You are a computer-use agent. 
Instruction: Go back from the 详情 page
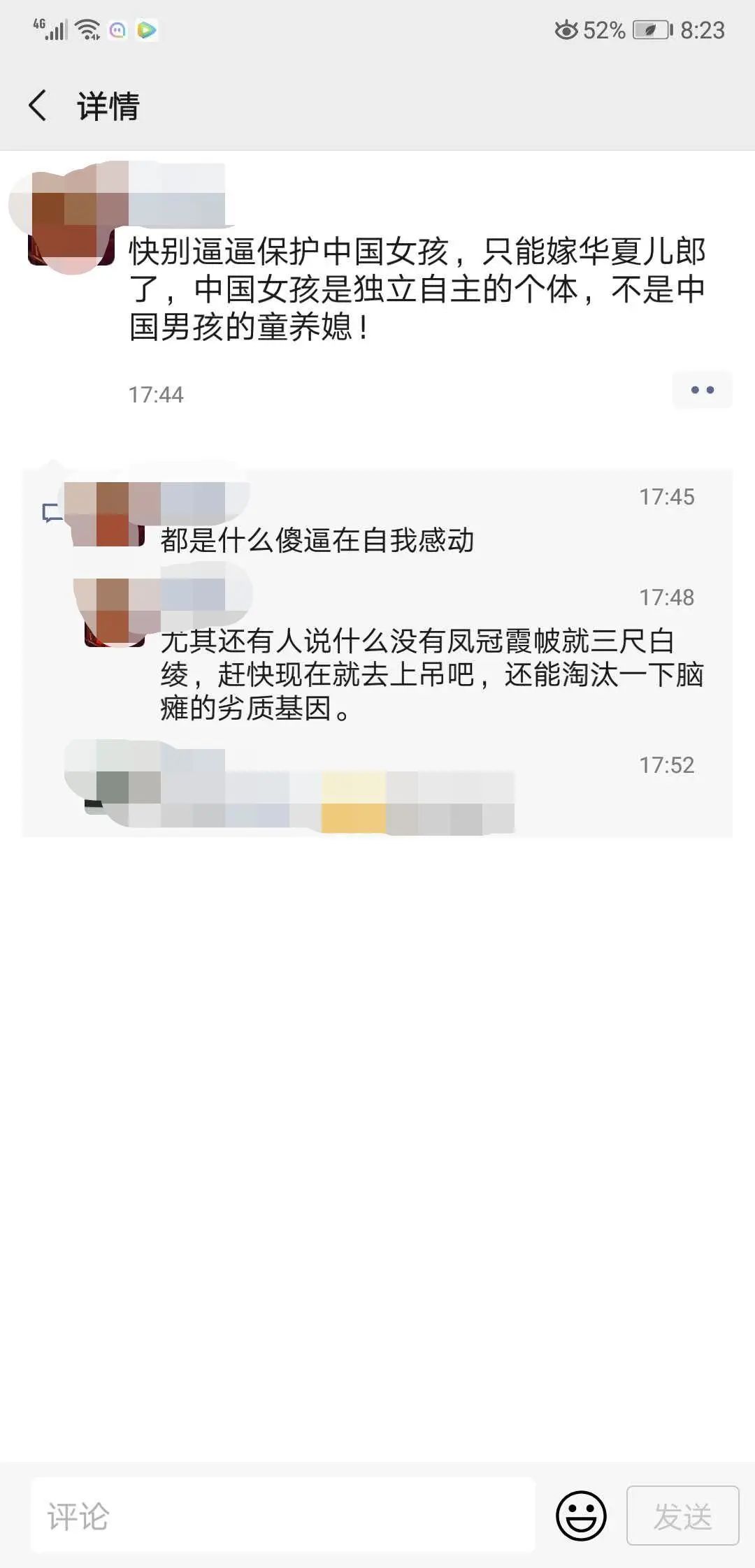(38, 106)
